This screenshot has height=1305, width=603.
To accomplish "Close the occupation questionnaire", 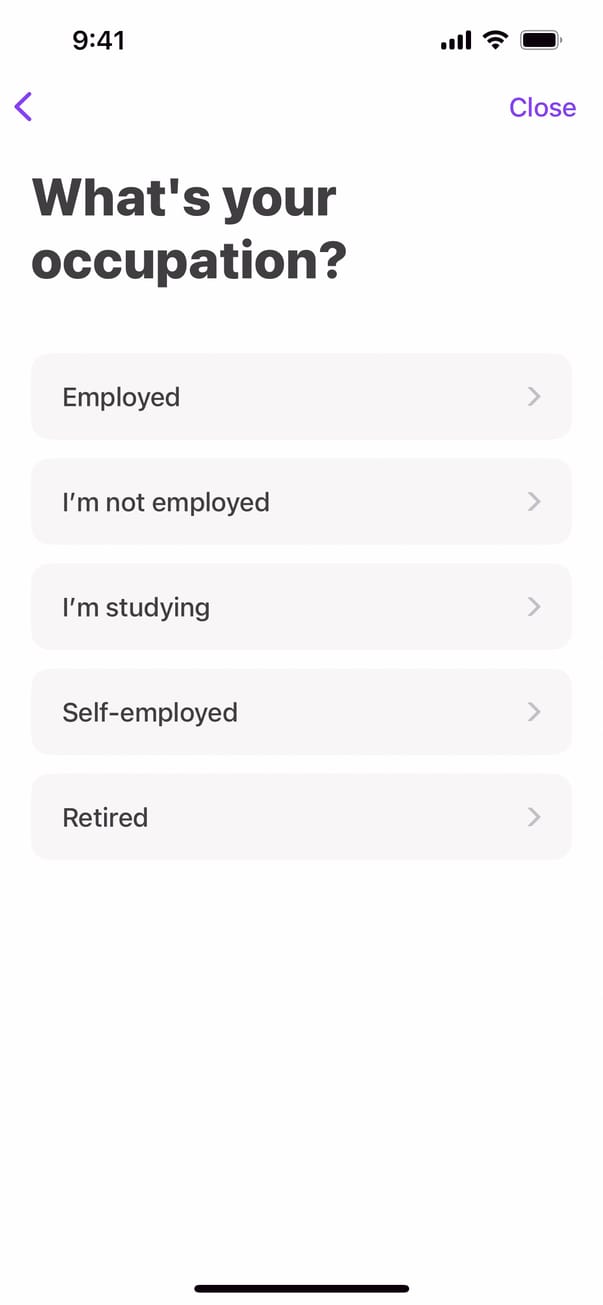I will 542,108.
